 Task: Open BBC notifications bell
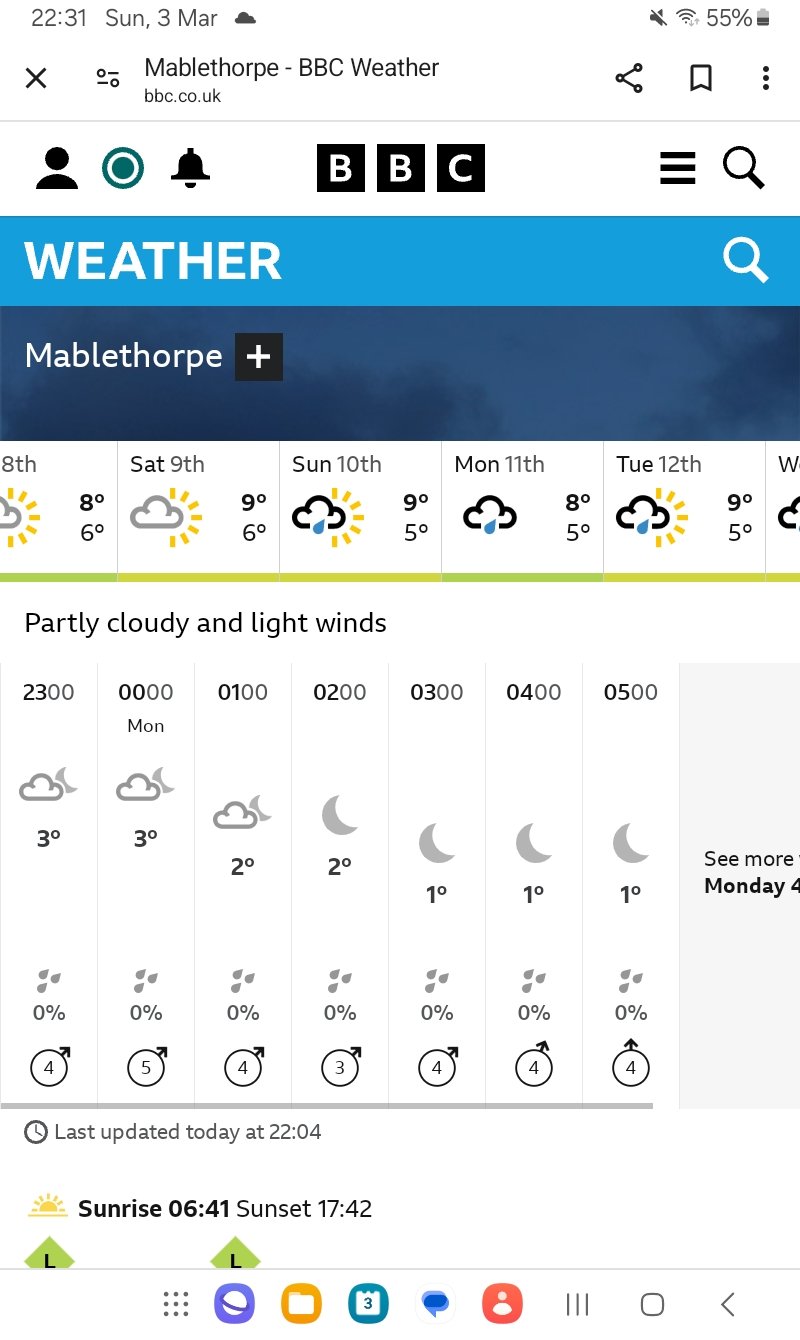pos(190,168)
